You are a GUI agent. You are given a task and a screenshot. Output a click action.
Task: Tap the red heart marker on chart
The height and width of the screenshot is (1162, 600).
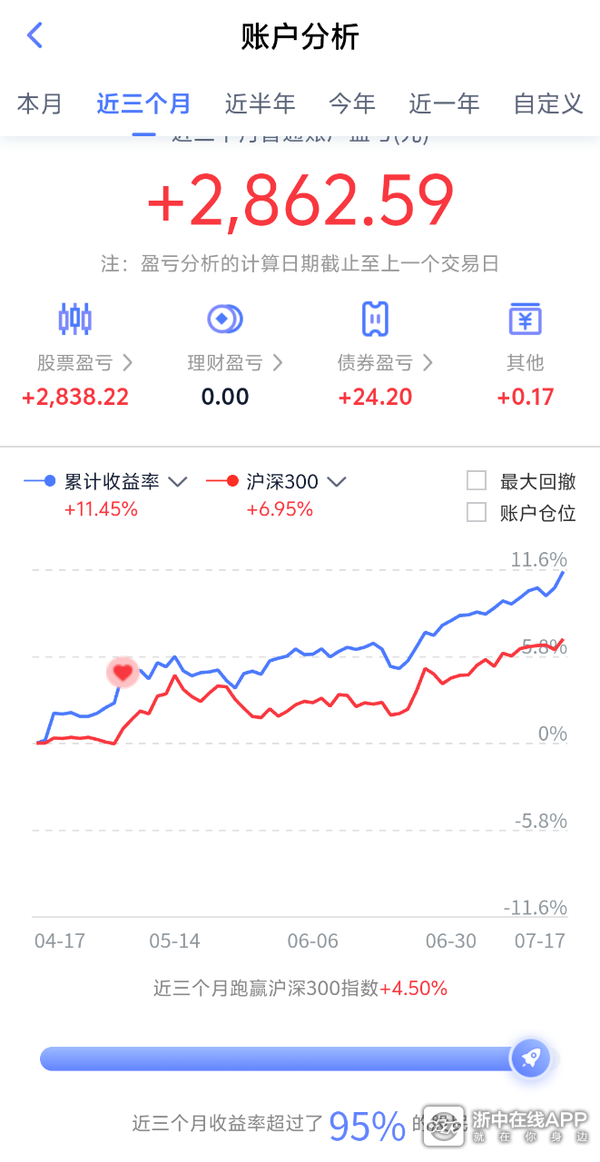[123, 672]
